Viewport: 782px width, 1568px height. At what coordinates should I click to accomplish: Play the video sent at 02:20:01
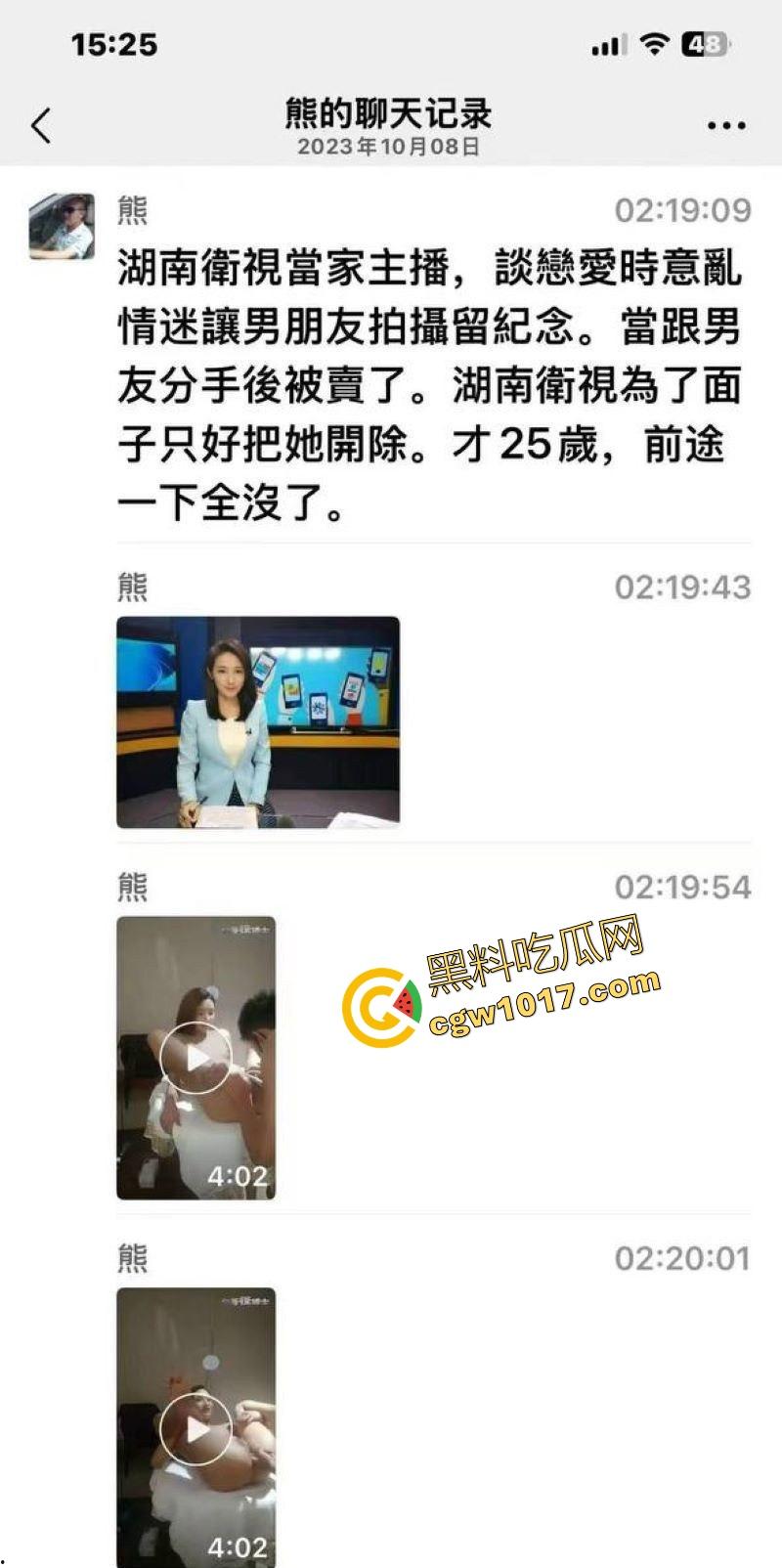coord(195,1429)
